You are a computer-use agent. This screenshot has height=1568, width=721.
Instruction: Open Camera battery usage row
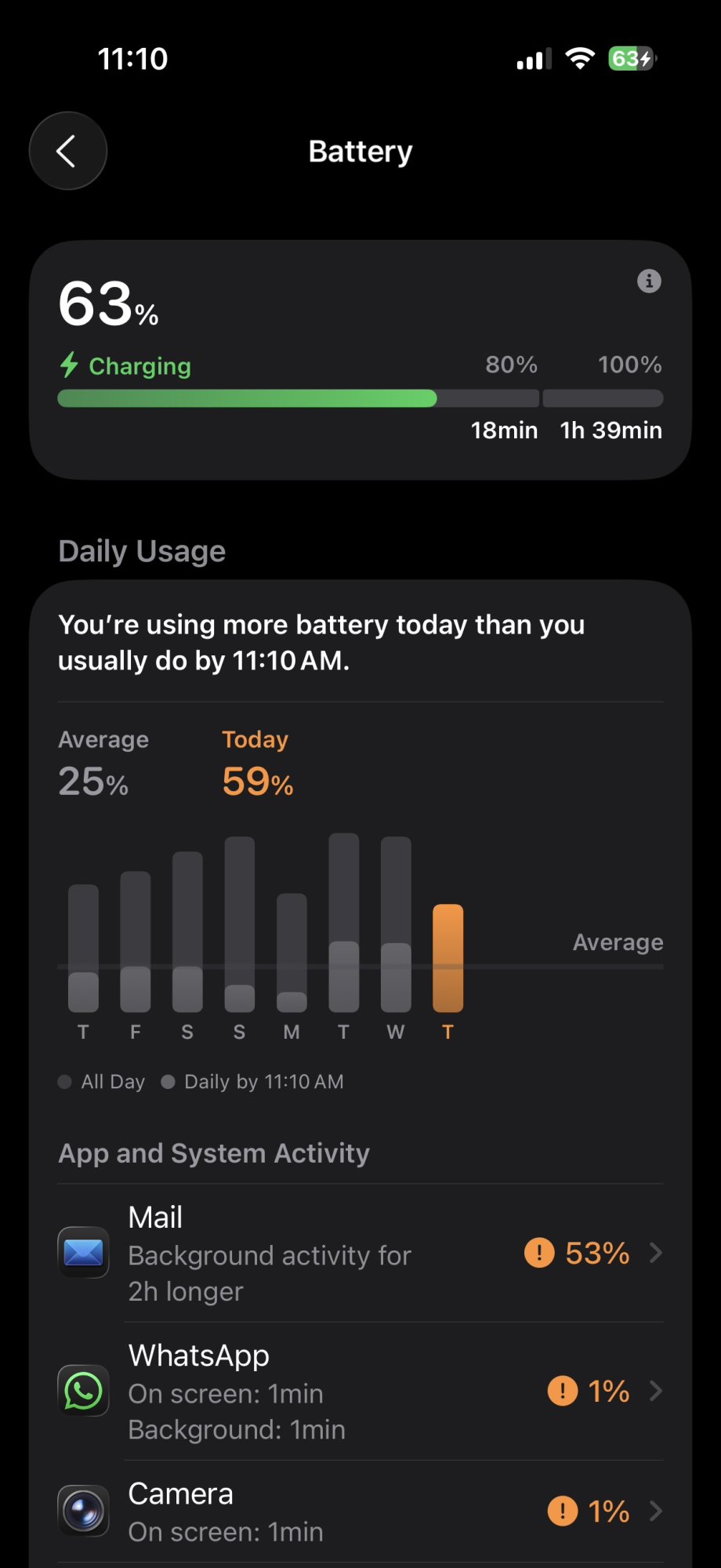pyautogui.click(x=360, y=1512)
